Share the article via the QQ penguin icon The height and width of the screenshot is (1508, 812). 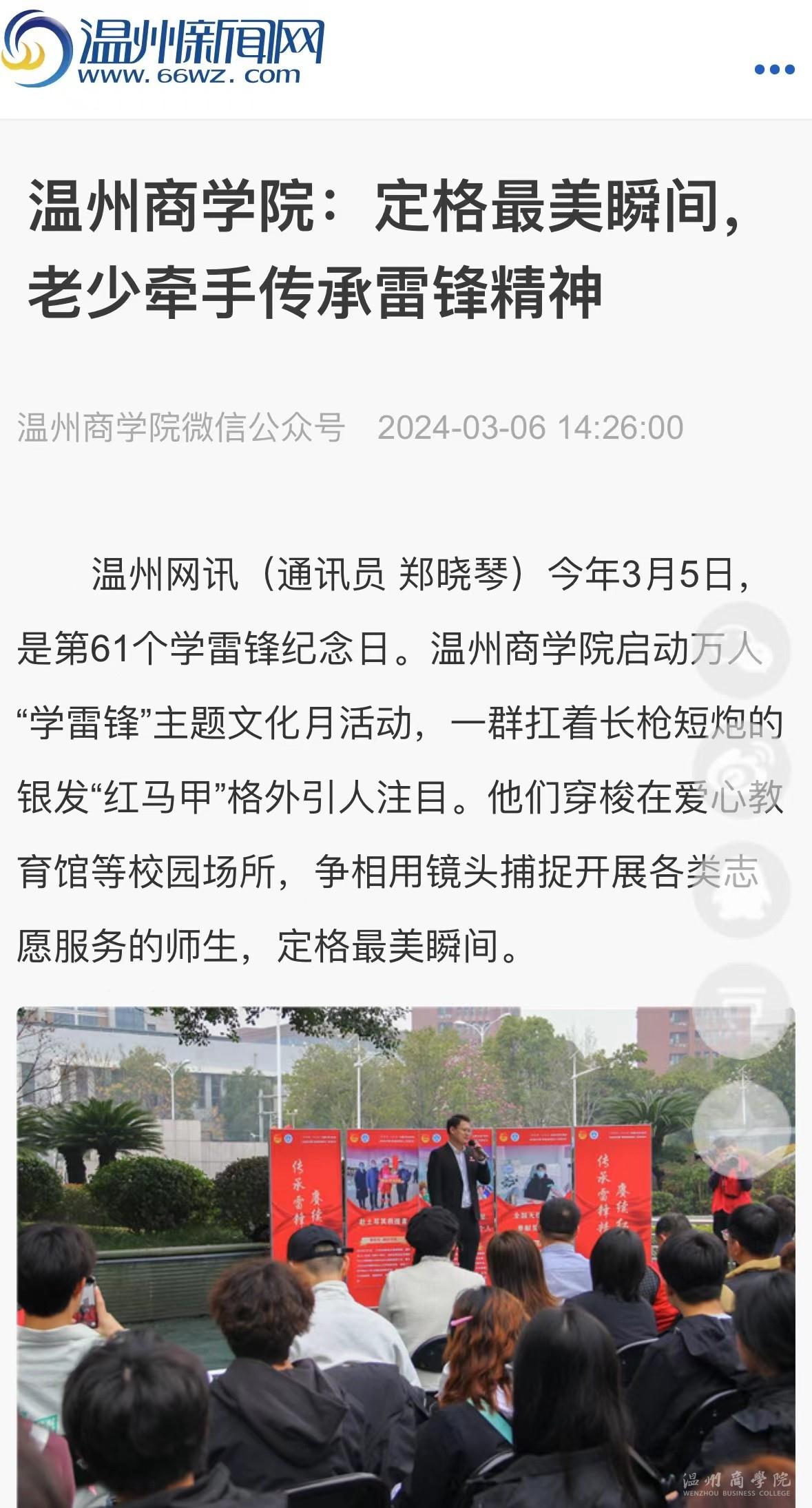[741, 889]
